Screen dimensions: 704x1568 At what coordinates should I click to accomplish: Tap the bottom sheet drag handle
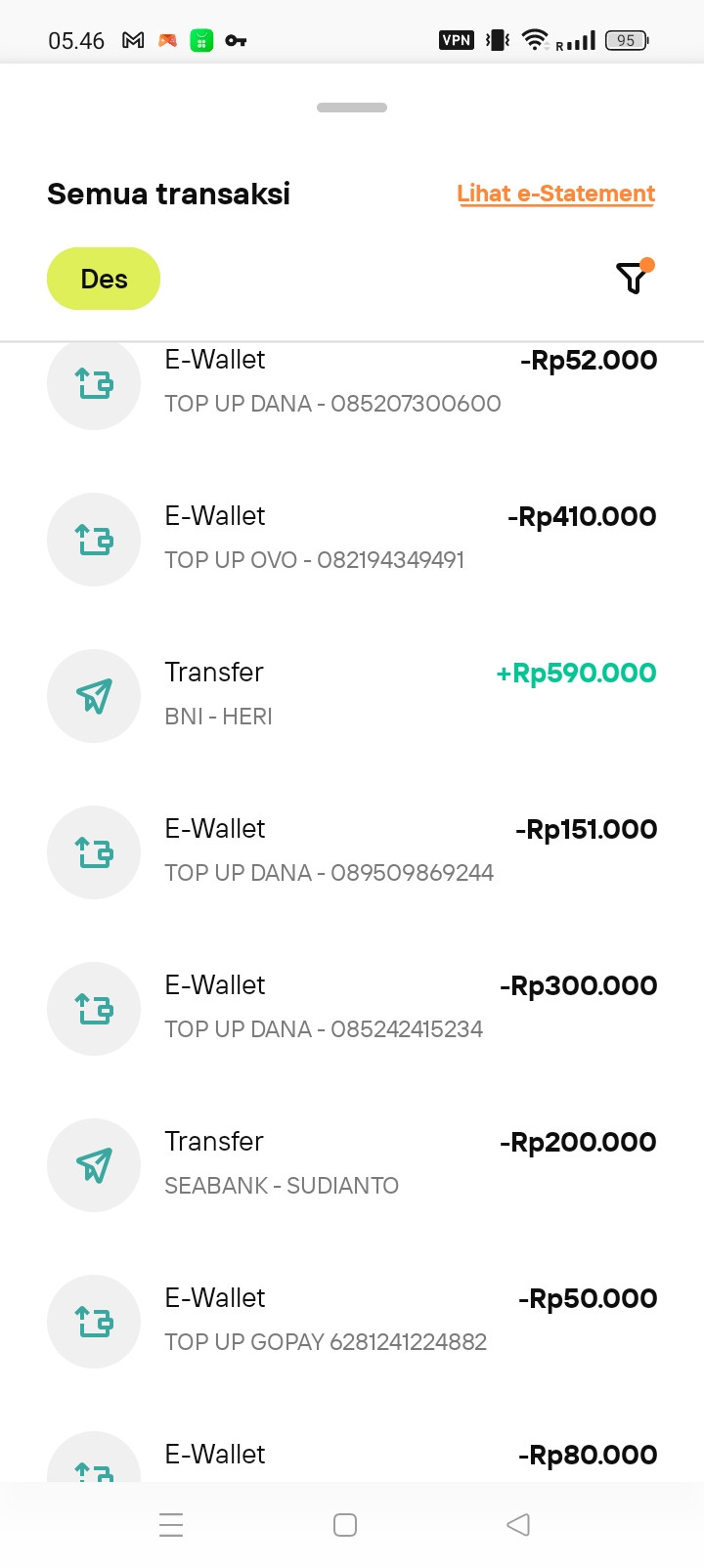352,108
